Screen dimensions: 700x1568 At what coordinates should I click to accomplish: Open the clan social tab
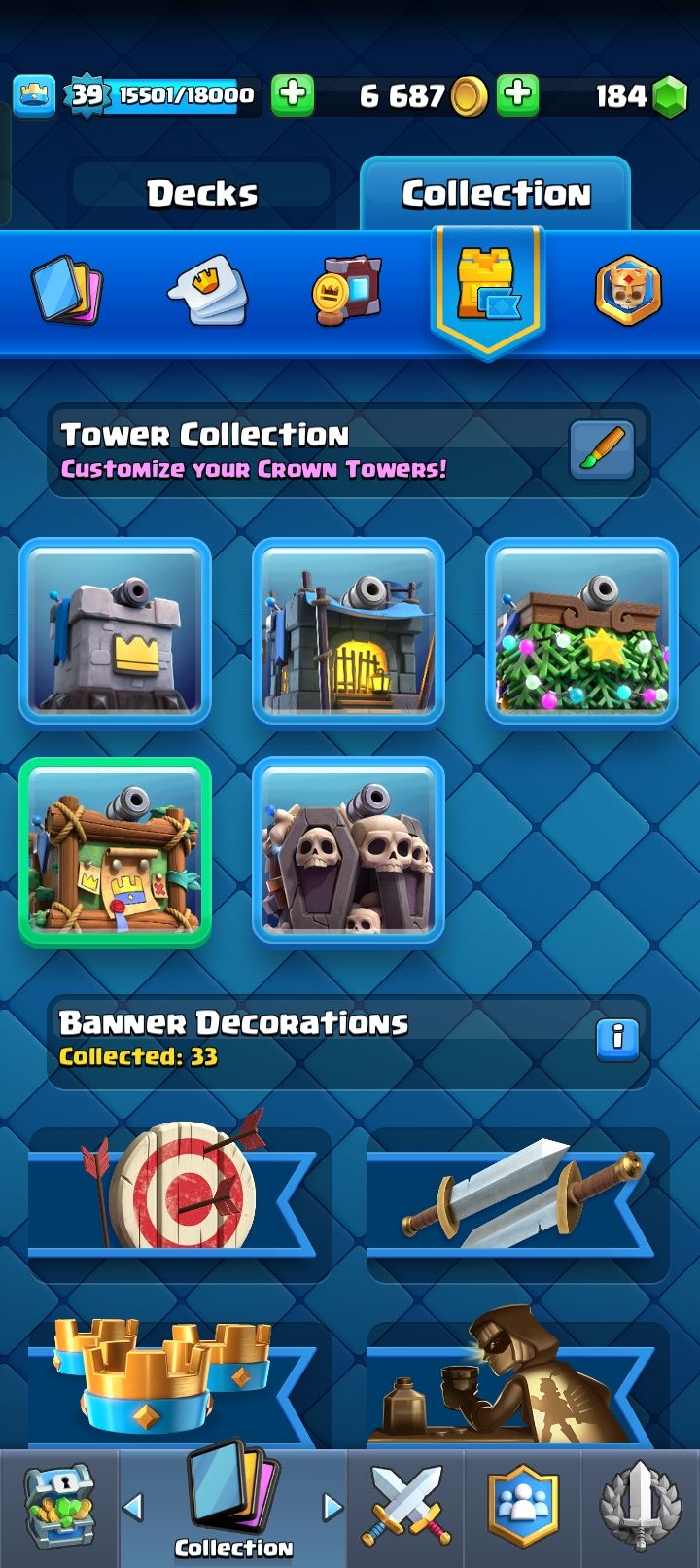523,1508
